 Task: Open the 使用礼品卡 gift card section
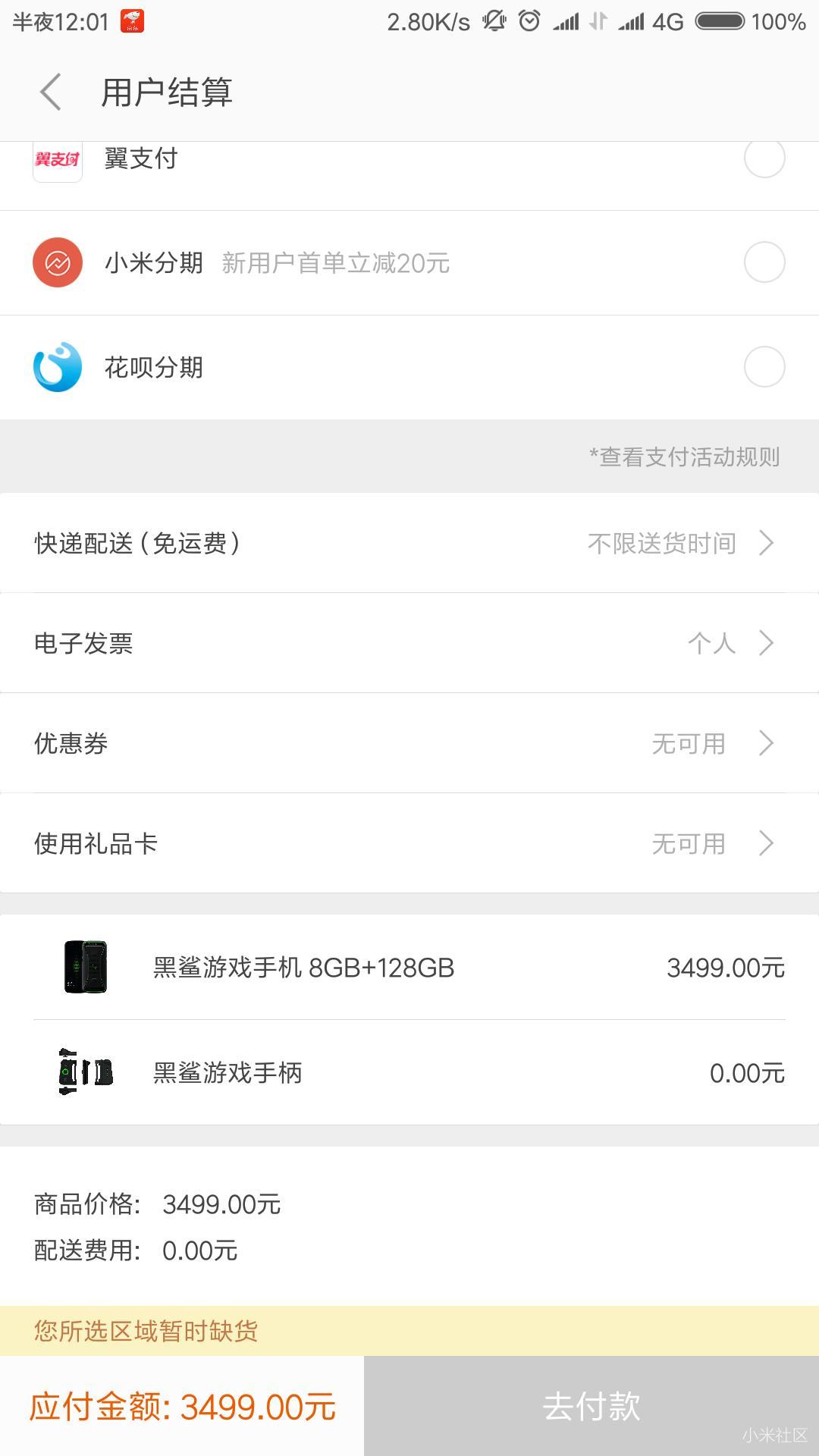tap(409, 843)
